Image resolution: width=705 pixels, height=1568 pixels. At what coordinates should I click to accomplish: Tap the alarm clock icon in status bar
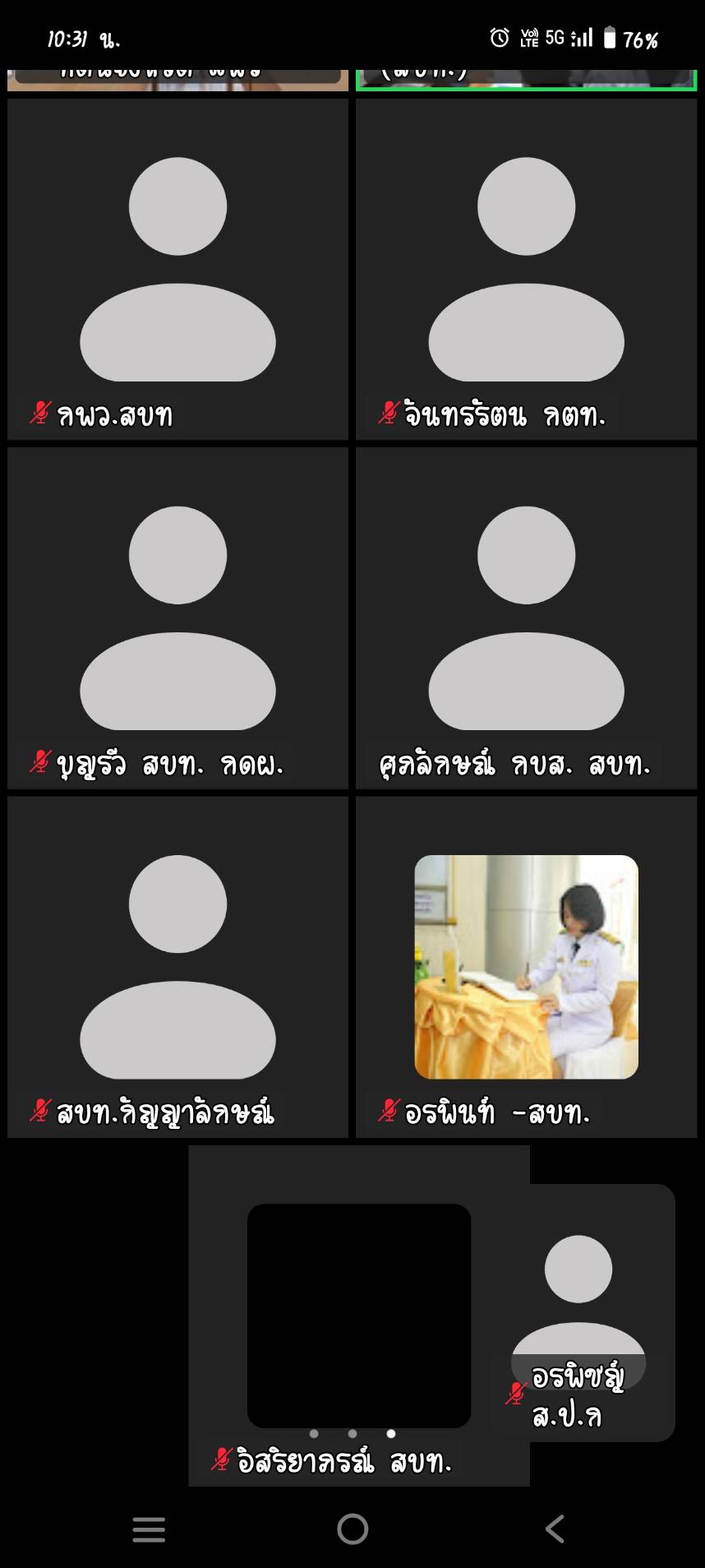(x=500, y=38)
